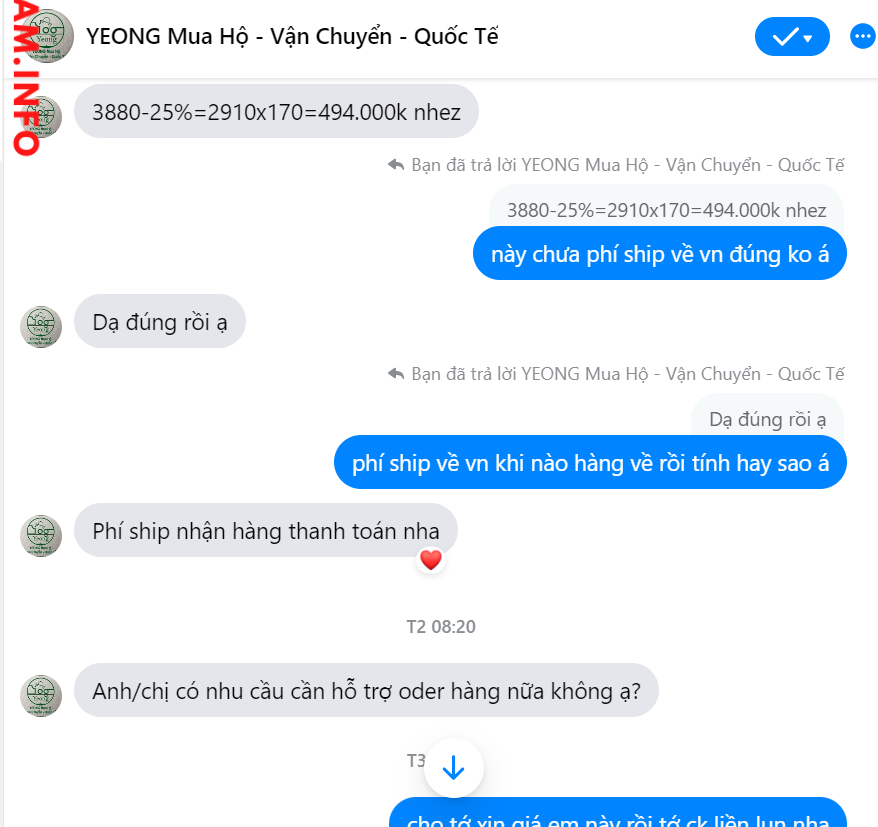This screenshot has height=827, width=878.
Task: Open quoted reply "3880-25%=2910x170" message
Action: coord(666,210)
